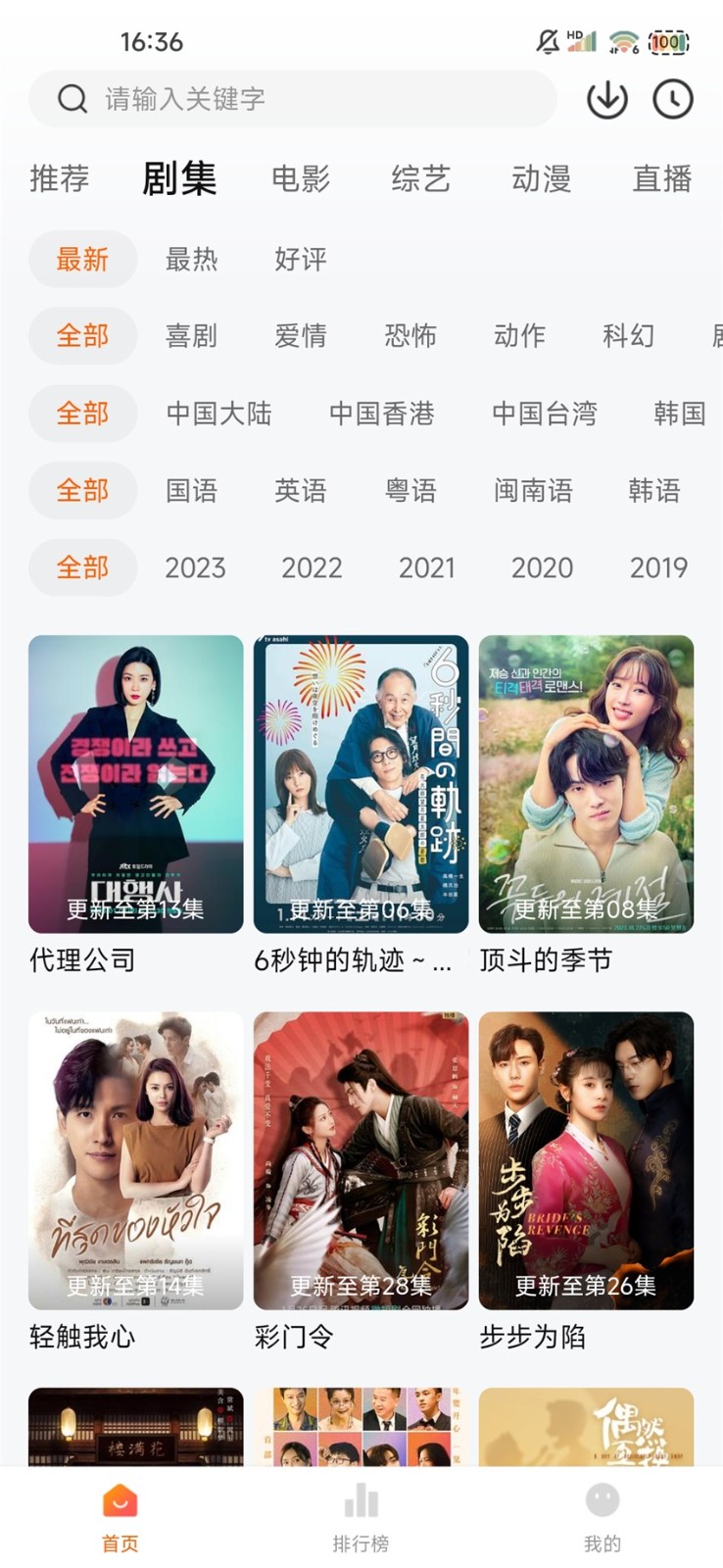Filter by 粤语 language
Image resolution: width=723 pixels, height=1568 pixels.
pos(411,490)
